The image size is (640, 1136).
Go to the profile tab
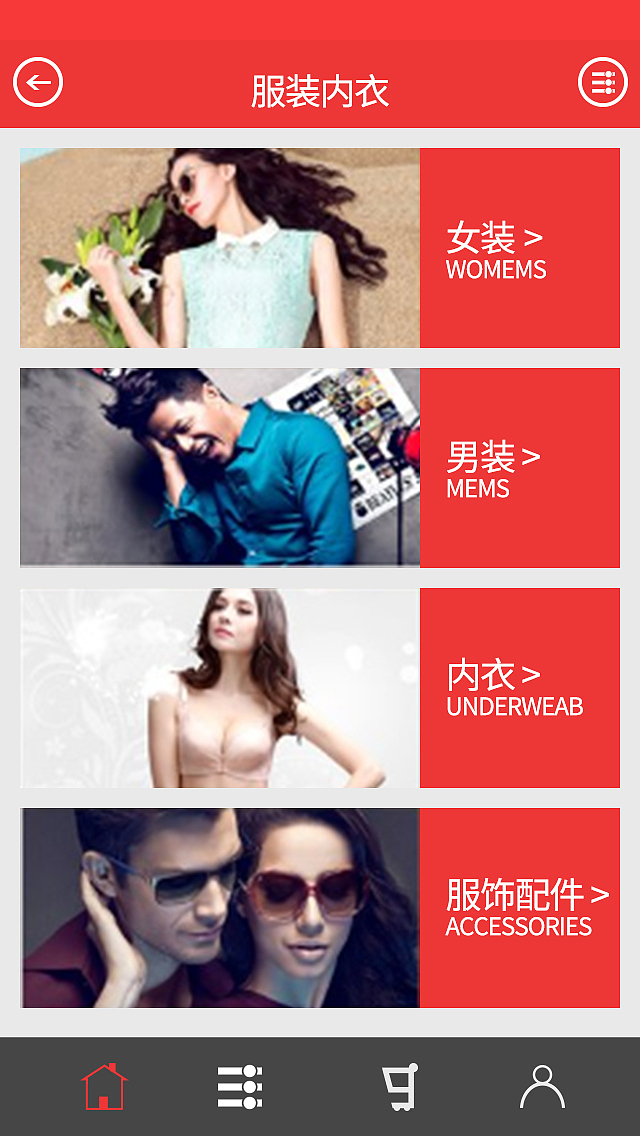point(542,1086)
